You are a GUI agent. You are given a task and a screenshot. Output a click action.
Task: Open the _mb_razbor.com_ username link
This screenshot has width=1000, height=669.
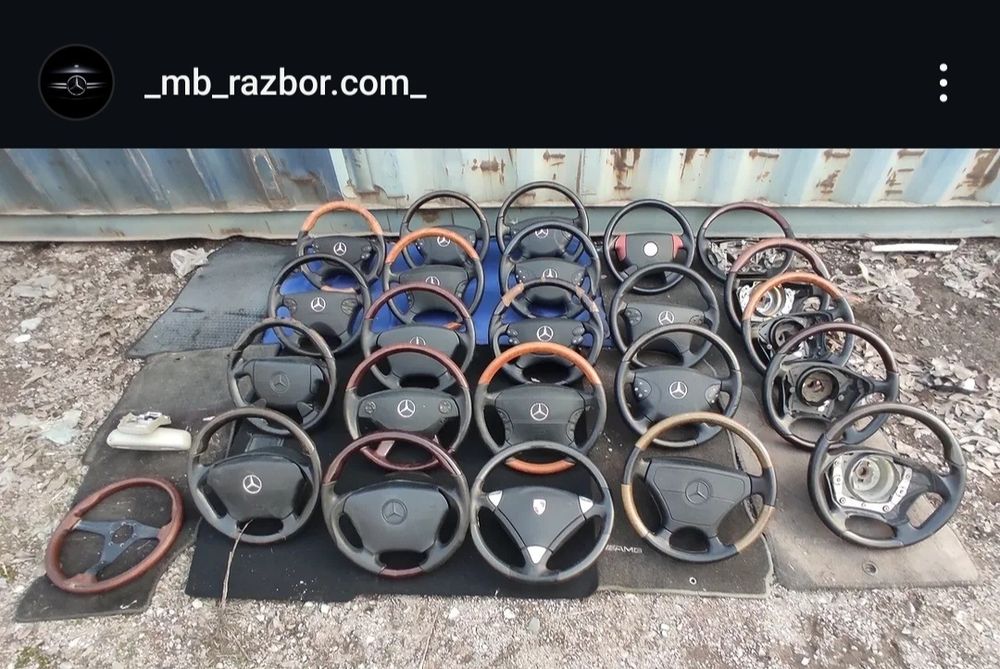click(285, 83)
